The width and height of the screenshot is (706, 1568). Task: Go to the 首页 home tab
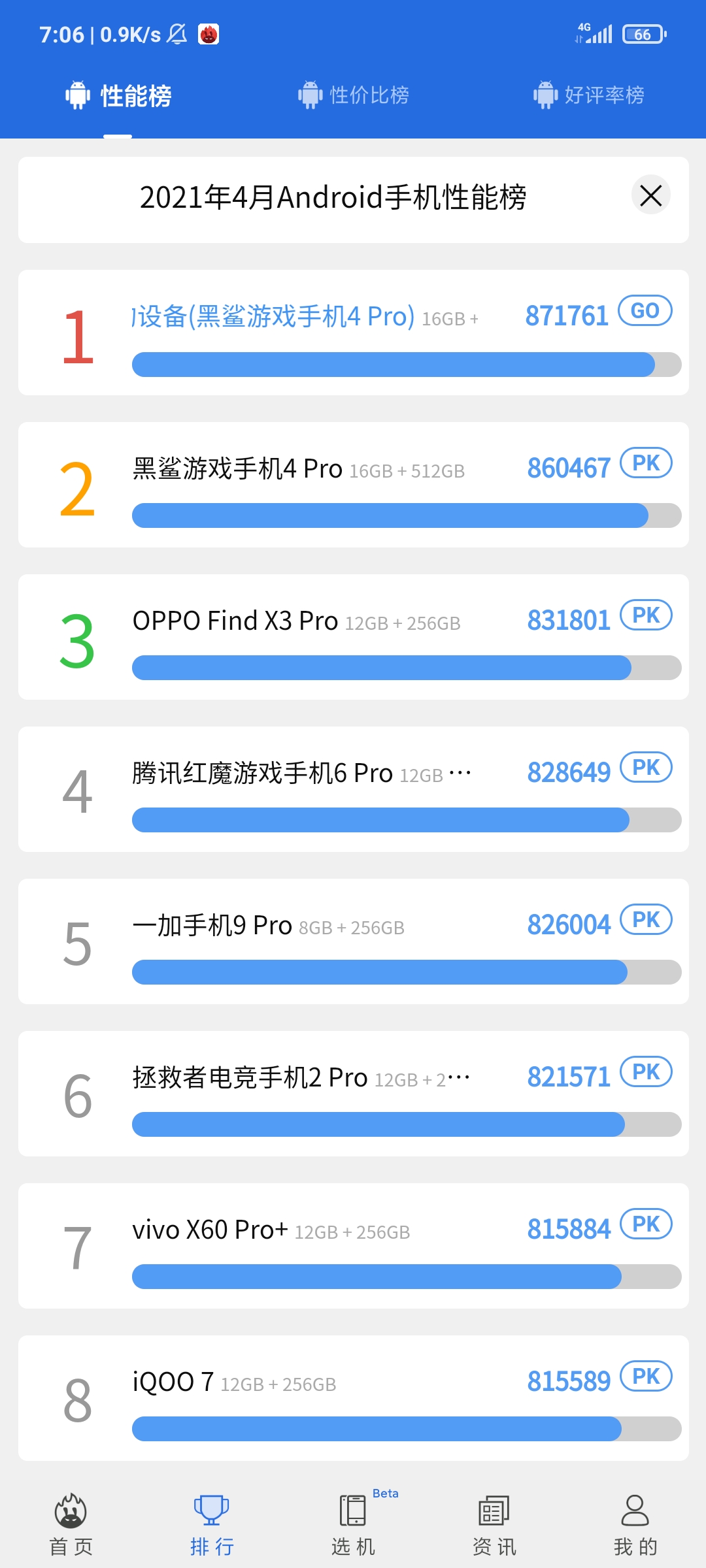(x=71, y=1524)
